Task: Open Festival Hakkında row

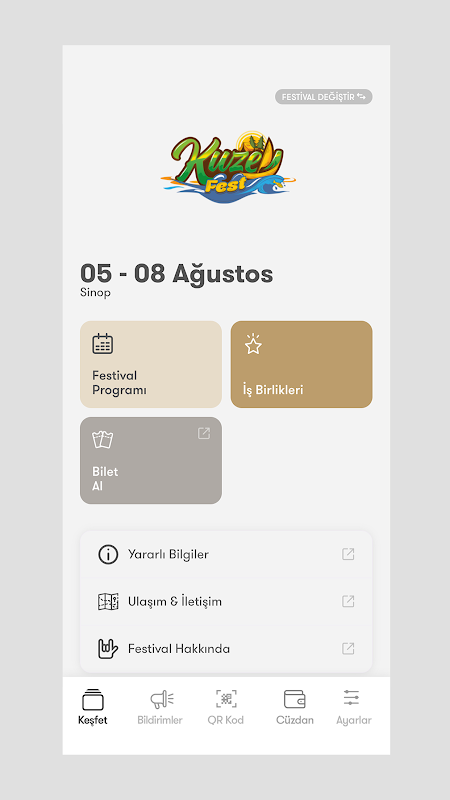Action: point(226,648)
